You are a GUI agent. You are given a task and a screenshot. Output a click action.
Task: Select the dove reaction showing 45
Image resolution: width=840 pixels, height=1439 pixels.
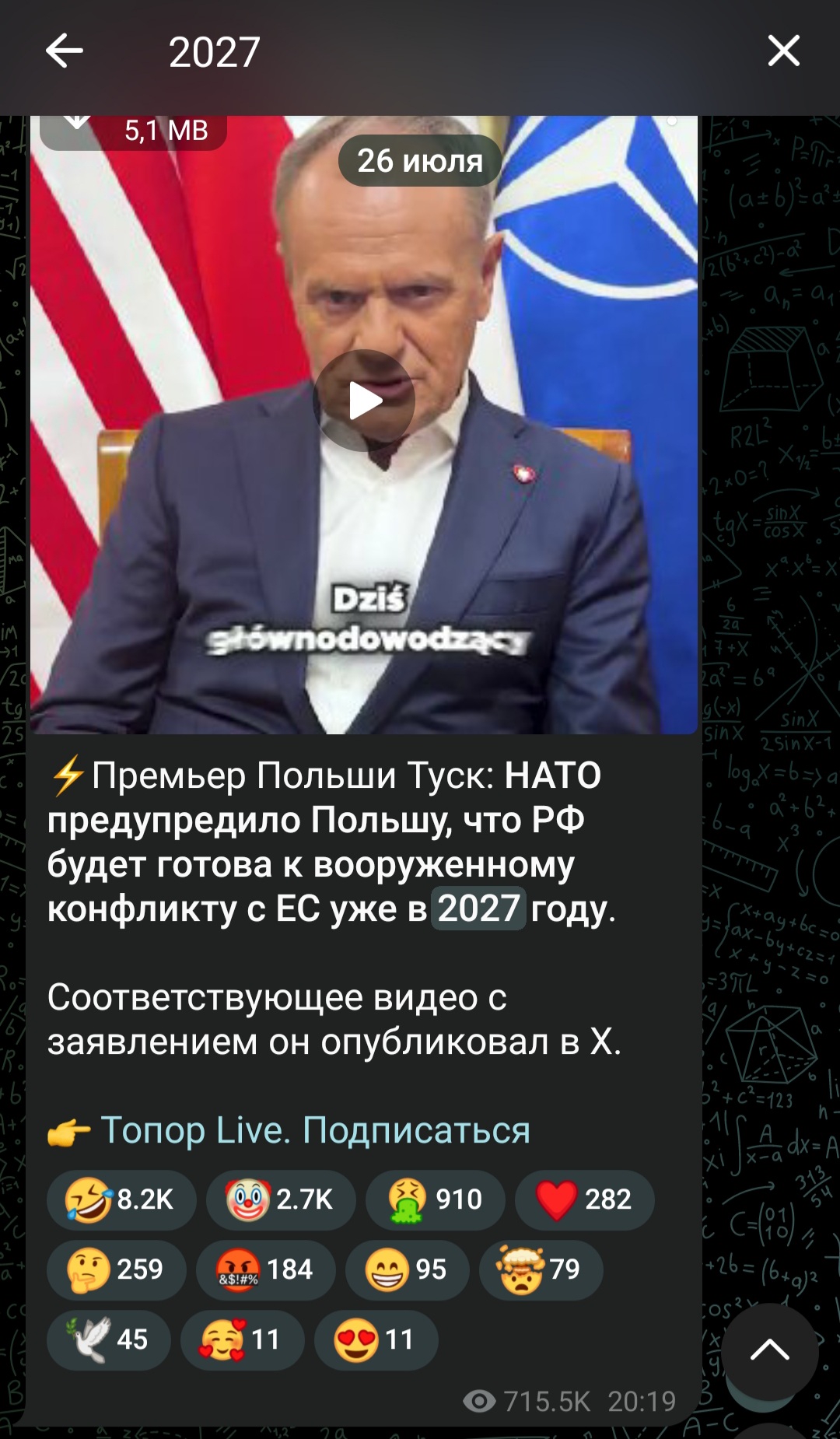(x=108, y=1339)
